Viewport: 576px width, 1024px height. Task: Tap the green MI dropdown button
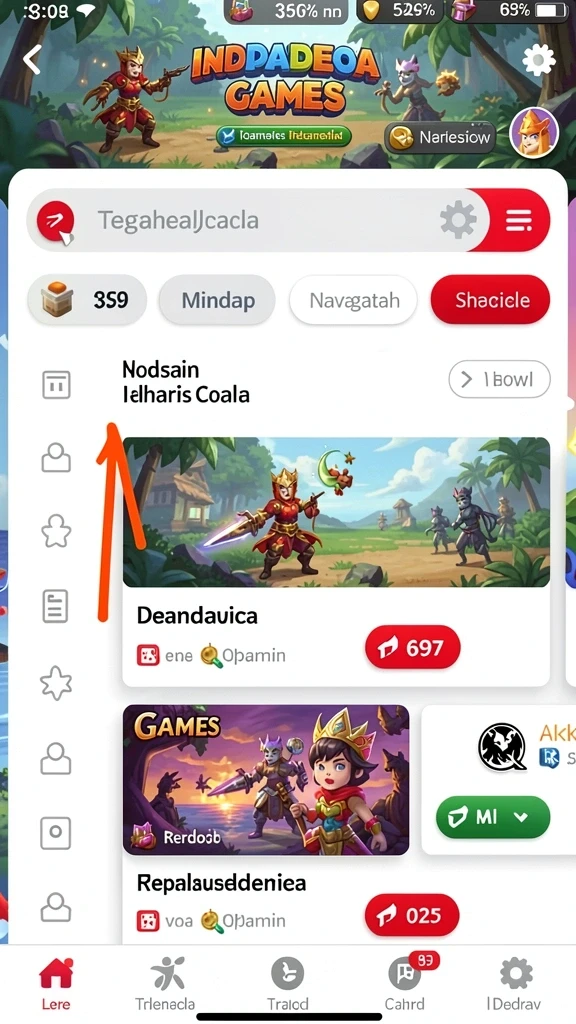pos(493,817)
